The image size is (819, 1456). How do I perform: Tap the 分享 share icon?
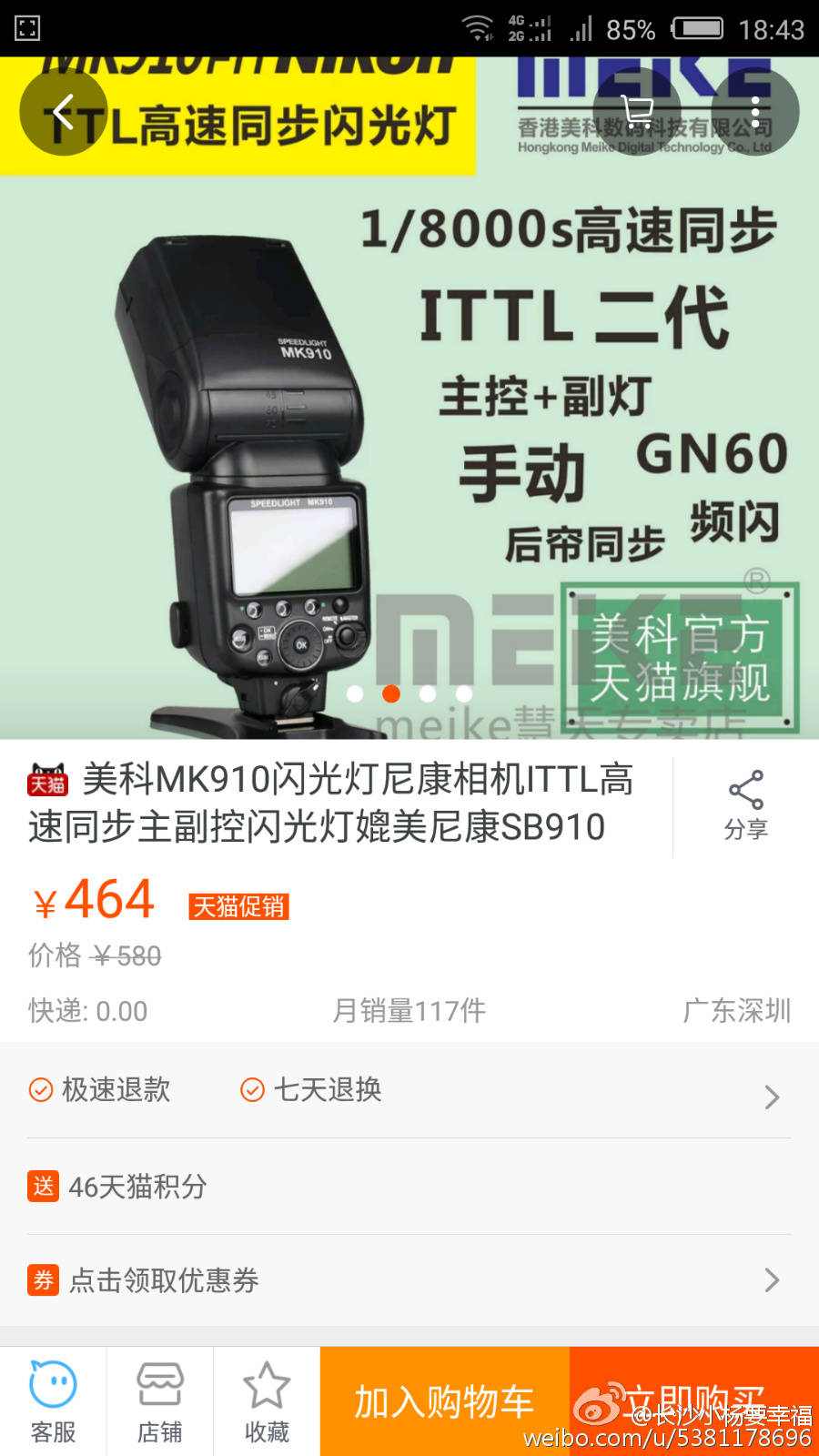(745, 806)
